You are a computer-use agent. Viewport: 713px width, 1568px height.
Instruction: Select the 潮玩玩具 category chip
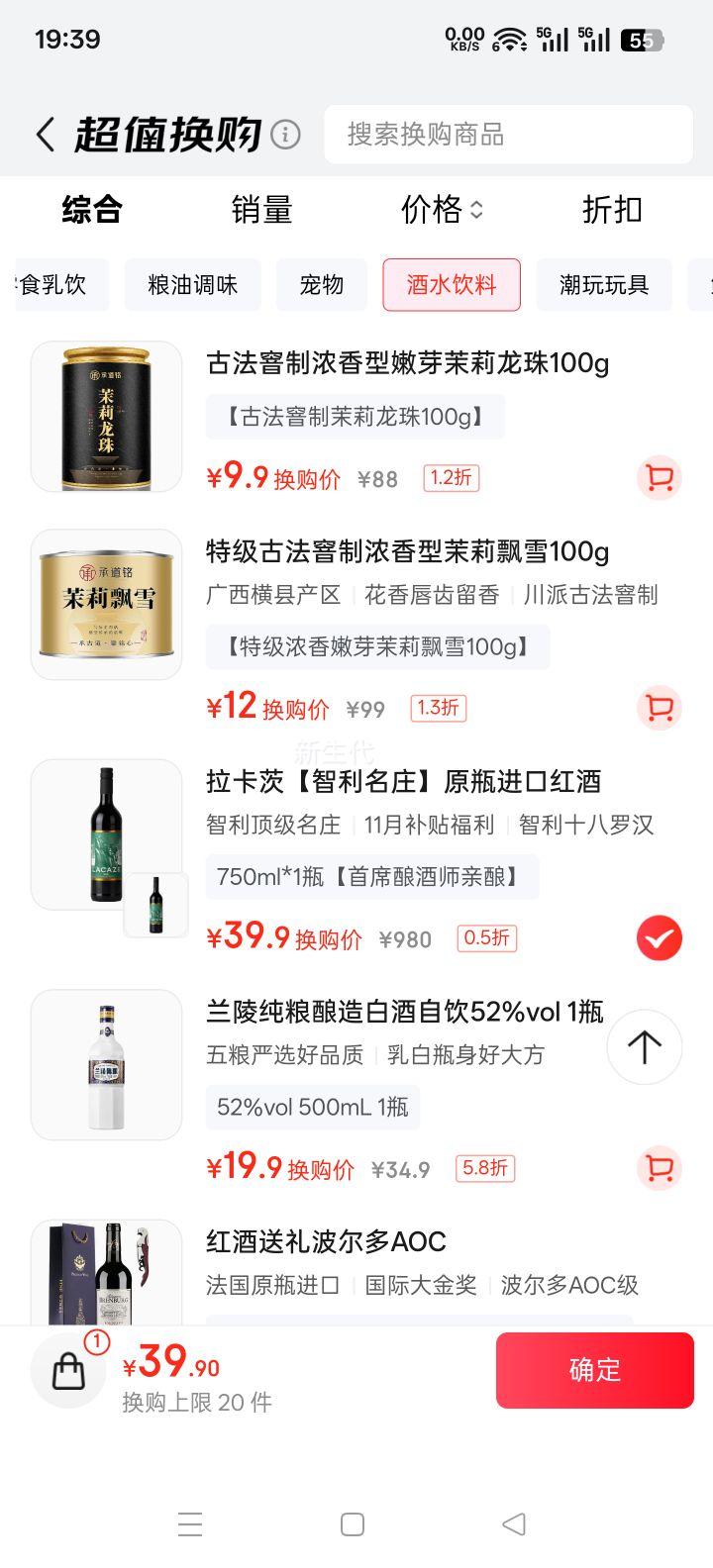tap(604, 285)
